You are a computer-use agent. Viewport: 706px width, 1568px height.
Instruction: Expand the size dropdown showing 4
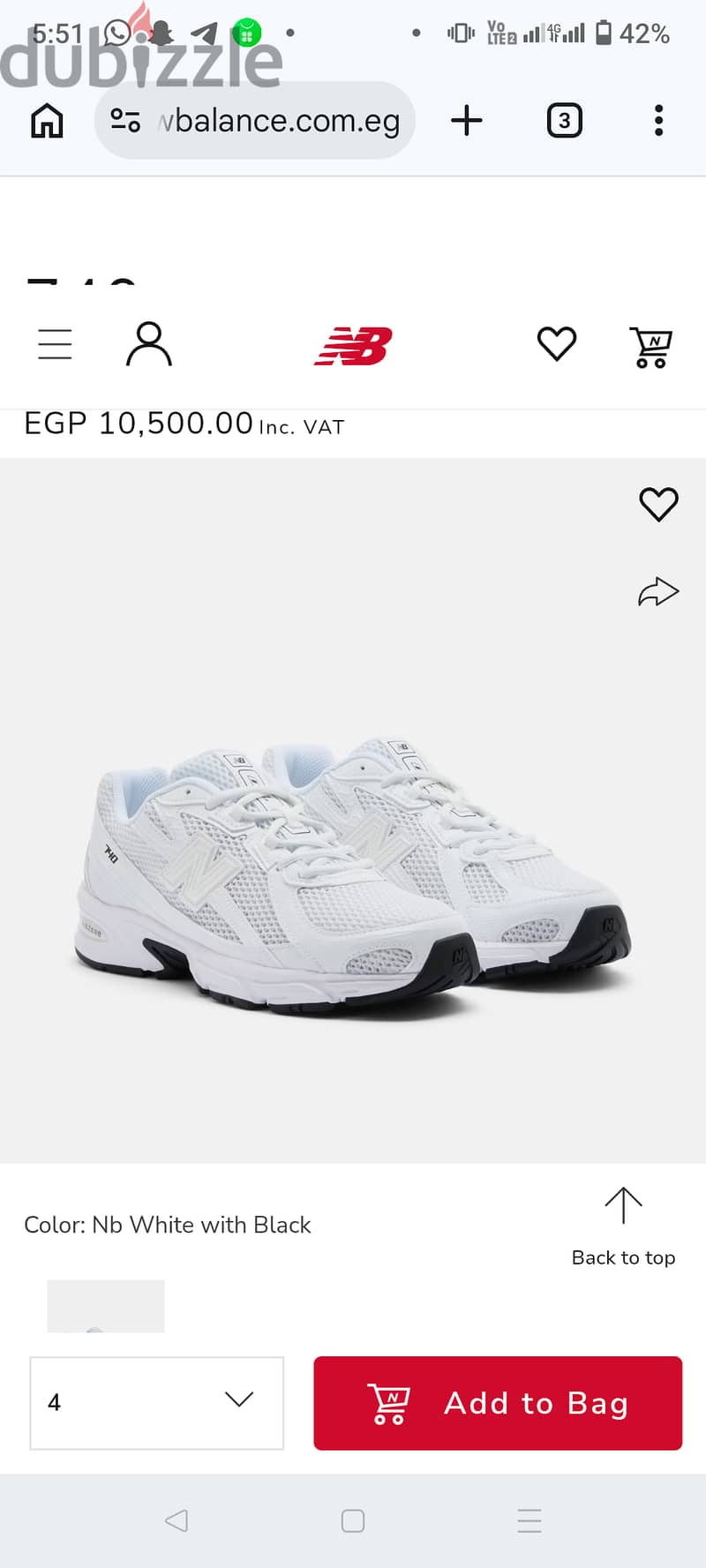(x=157, y=1403)
